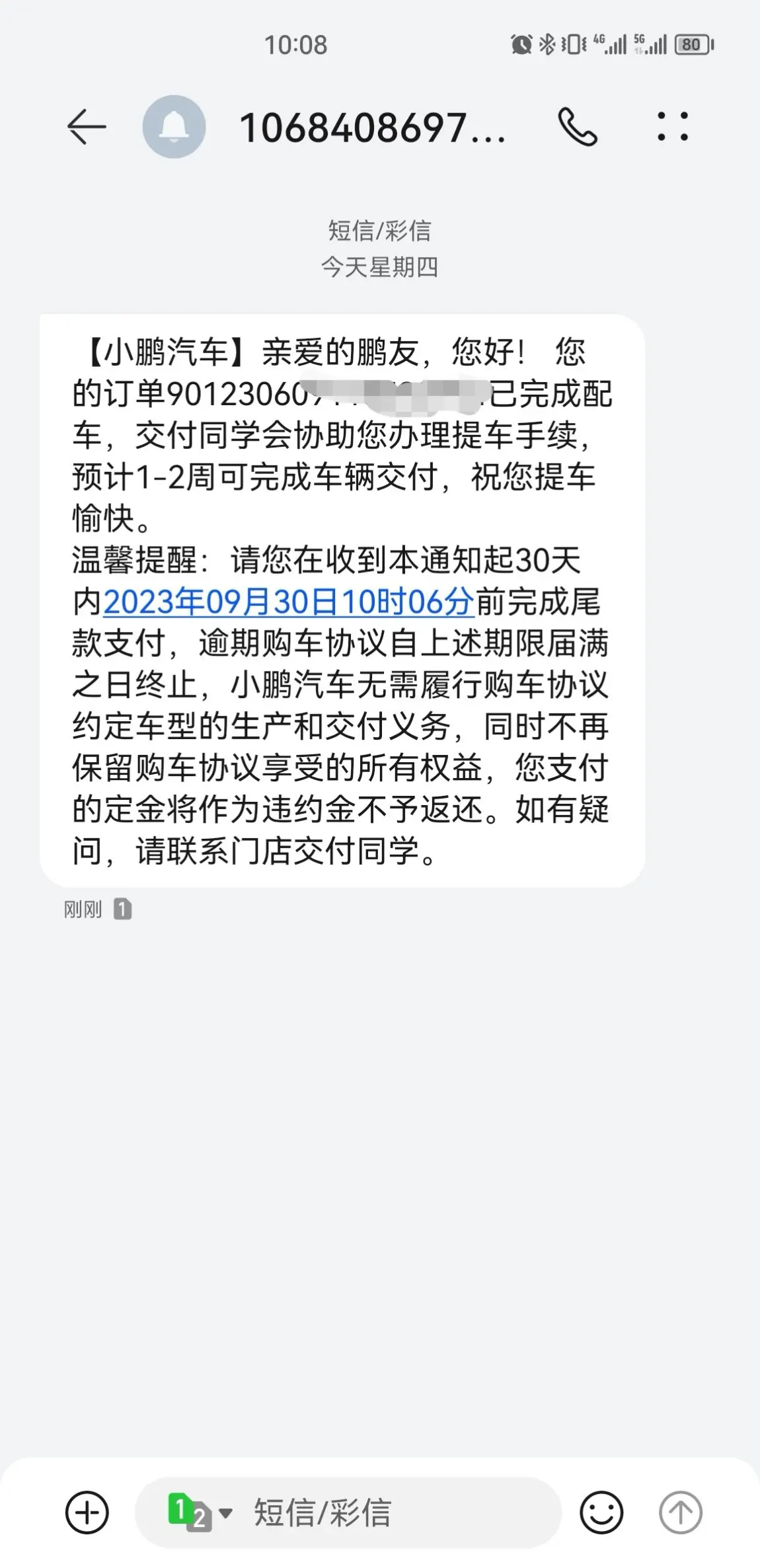Open the plus attachment button

coord(87,1512)
